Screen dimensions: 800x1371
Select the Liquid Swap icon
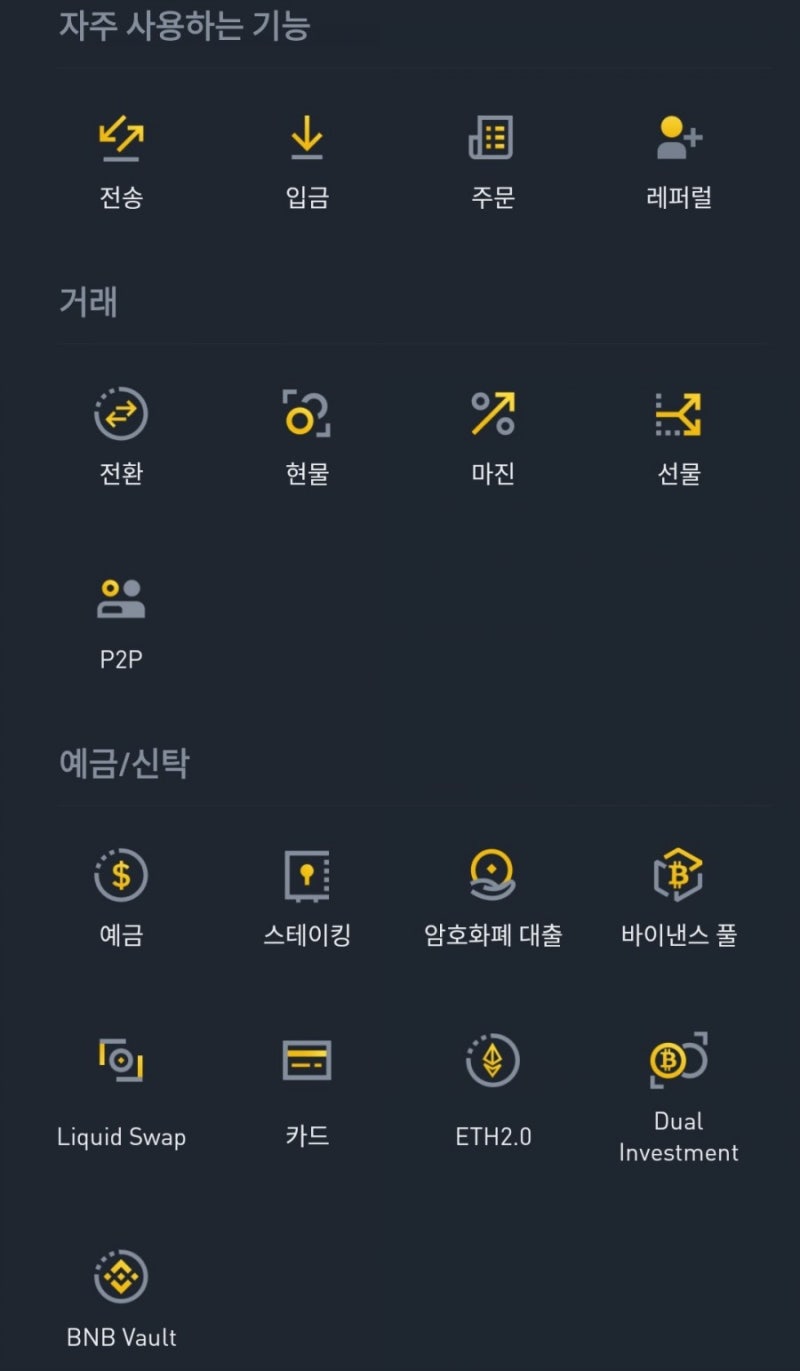point(122,1061)
